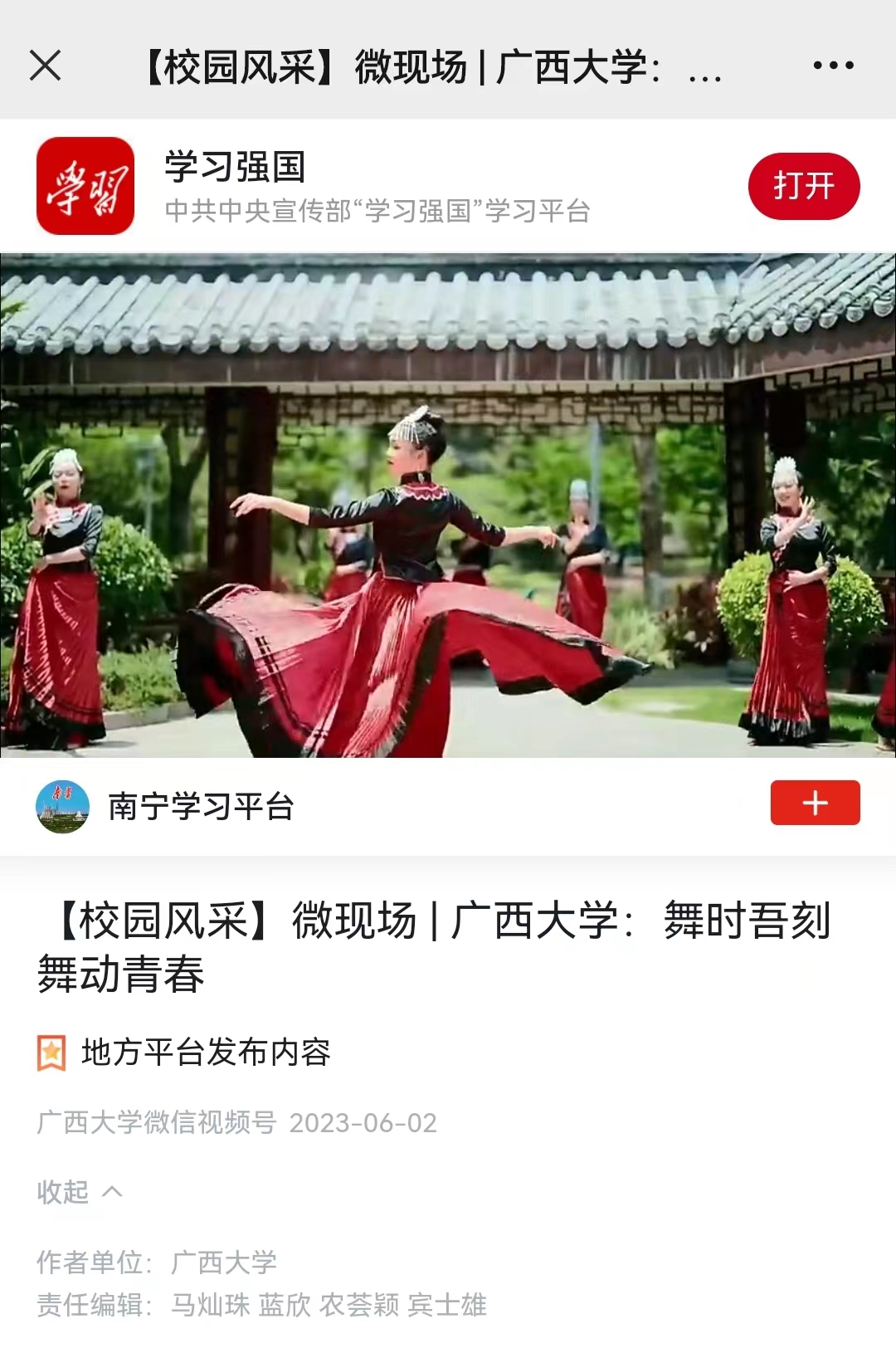Collapse the details with 收起

pos(80,1192)
